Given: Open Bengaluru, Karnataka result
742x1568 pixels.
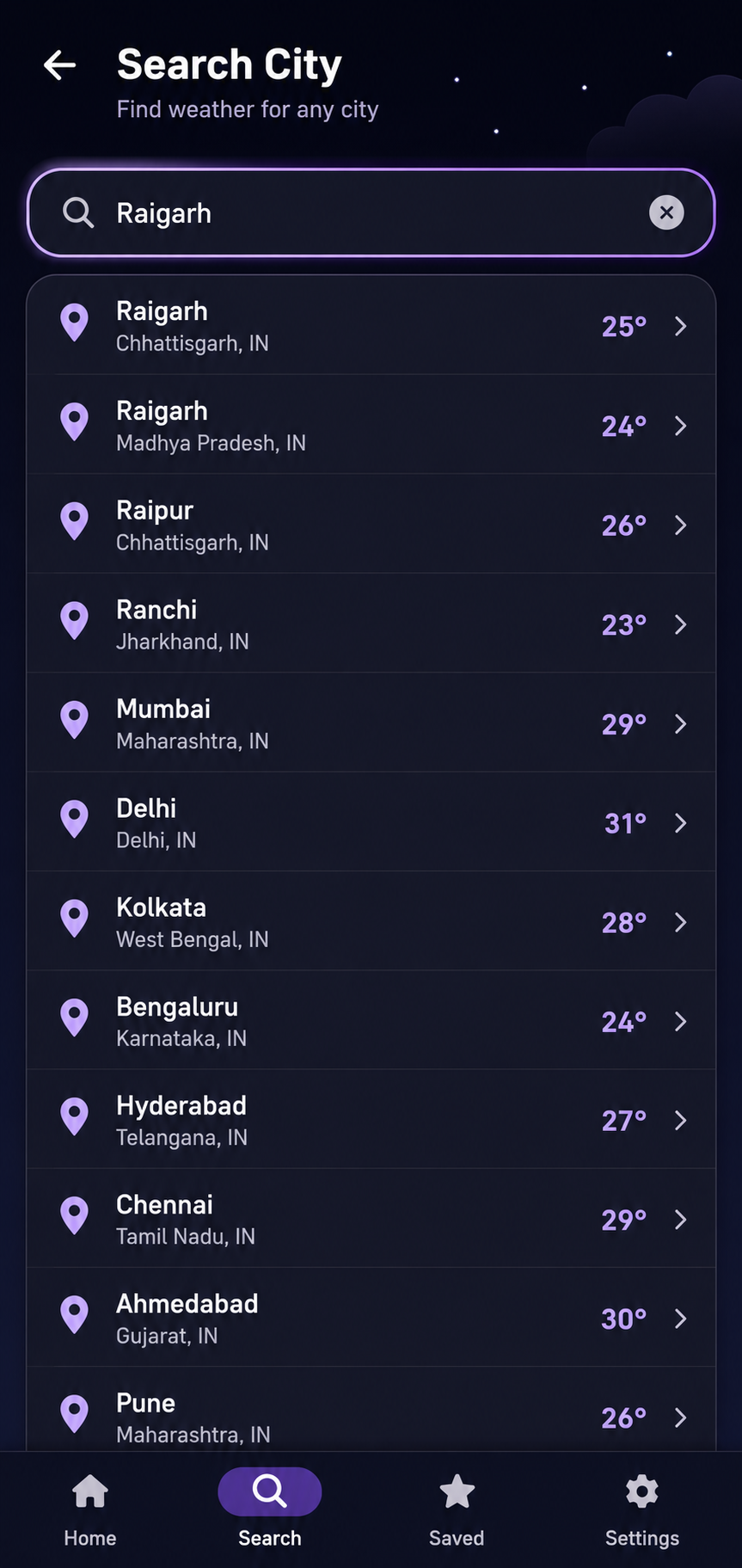Looking at the screenshot, I should (371, 1021).
